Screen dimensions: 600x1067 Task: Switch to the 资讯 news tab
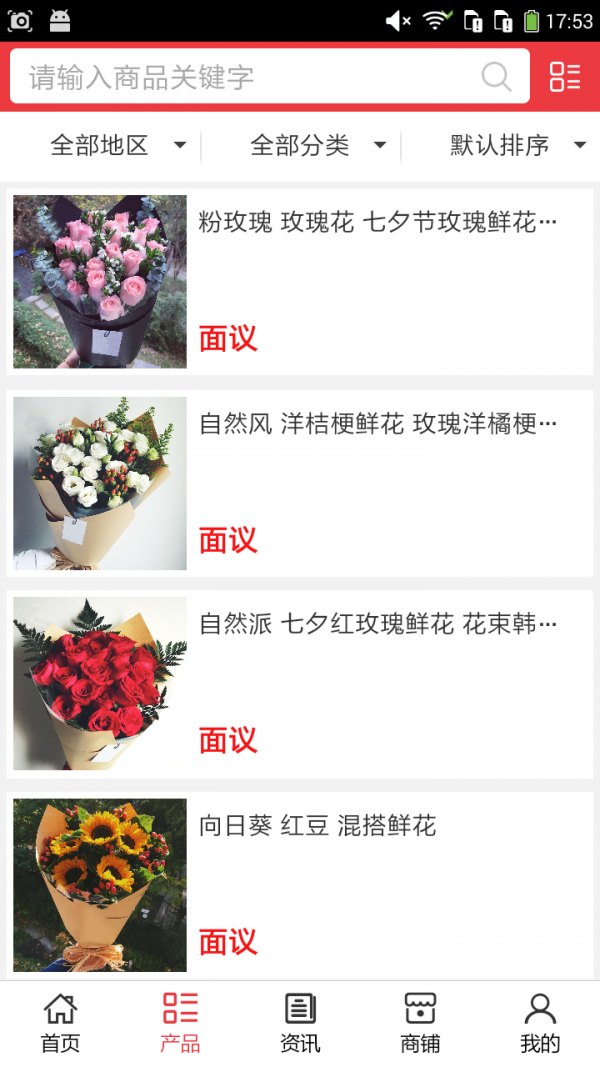click(x=300, y=1023)
